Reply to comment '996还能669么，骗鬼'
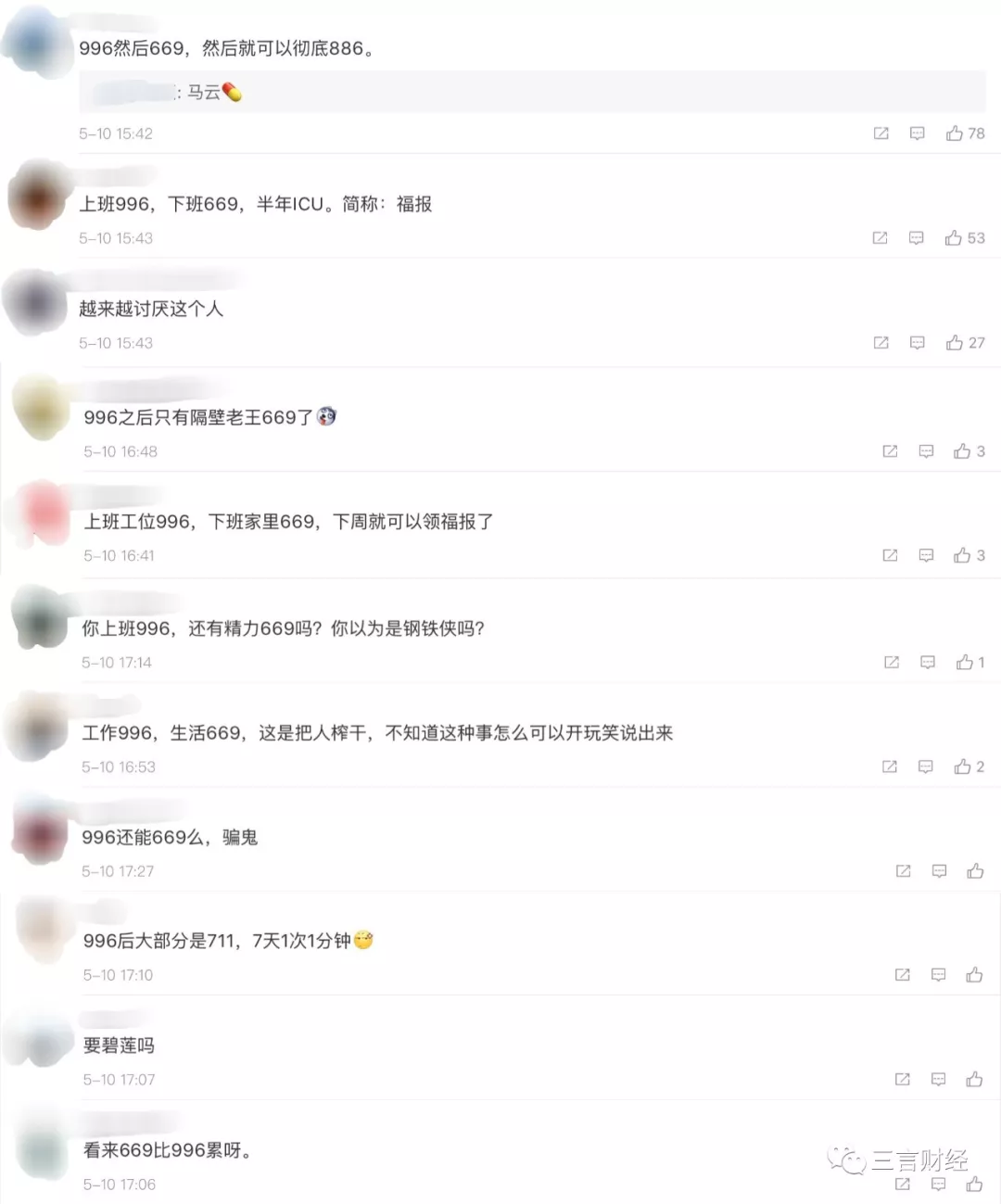Image resolution: width=1001 pixels, height=1204 pixels. (x=939, y=871)
